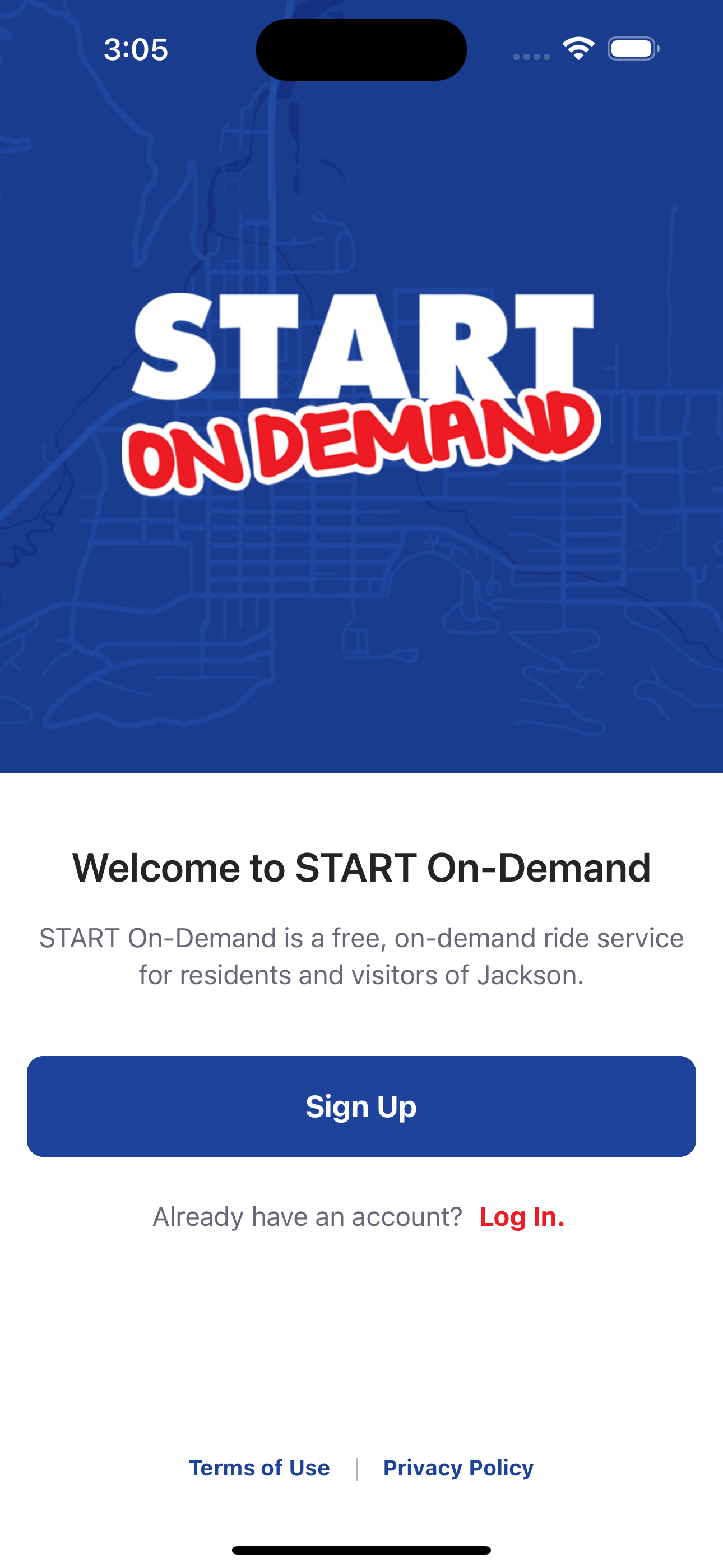Open the Terms of Use page
Screen dimensions: 723x1568
coord(259,1468)
